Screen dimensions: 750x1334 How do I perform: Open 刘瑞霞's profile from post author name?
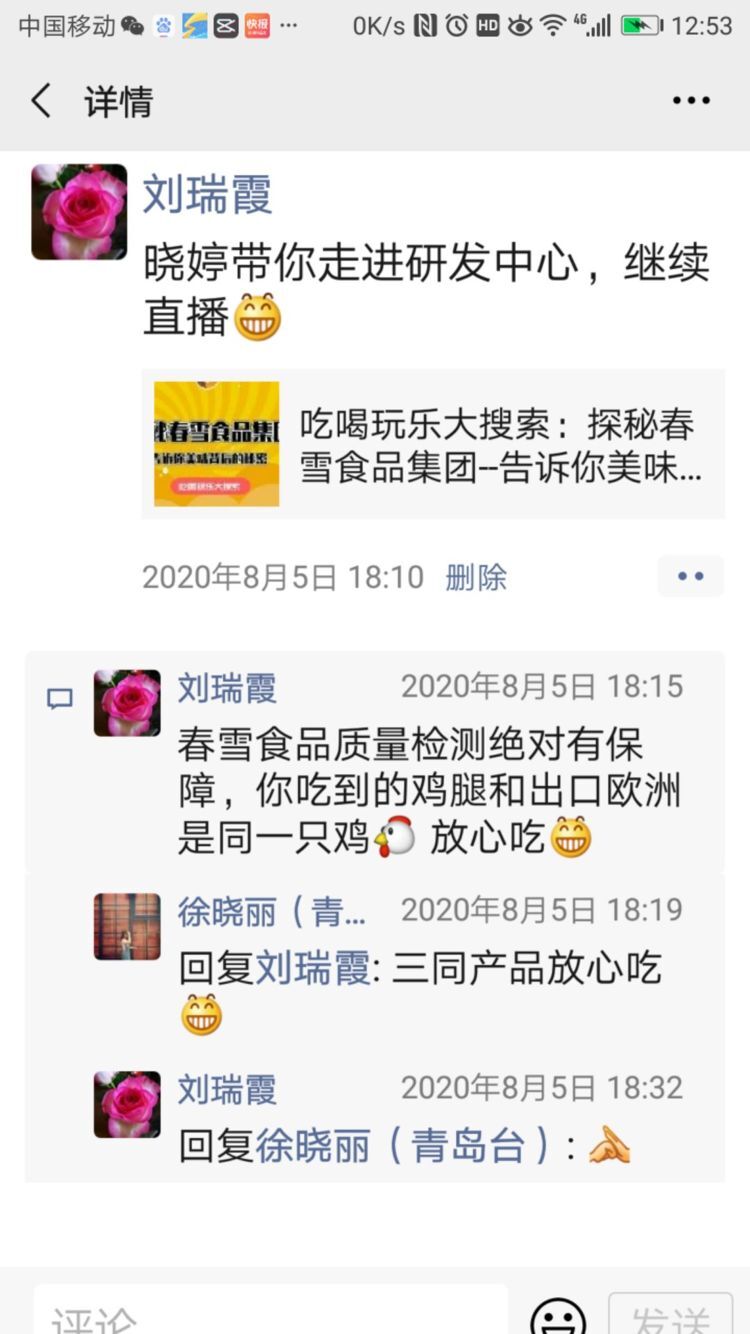point(207,194)
